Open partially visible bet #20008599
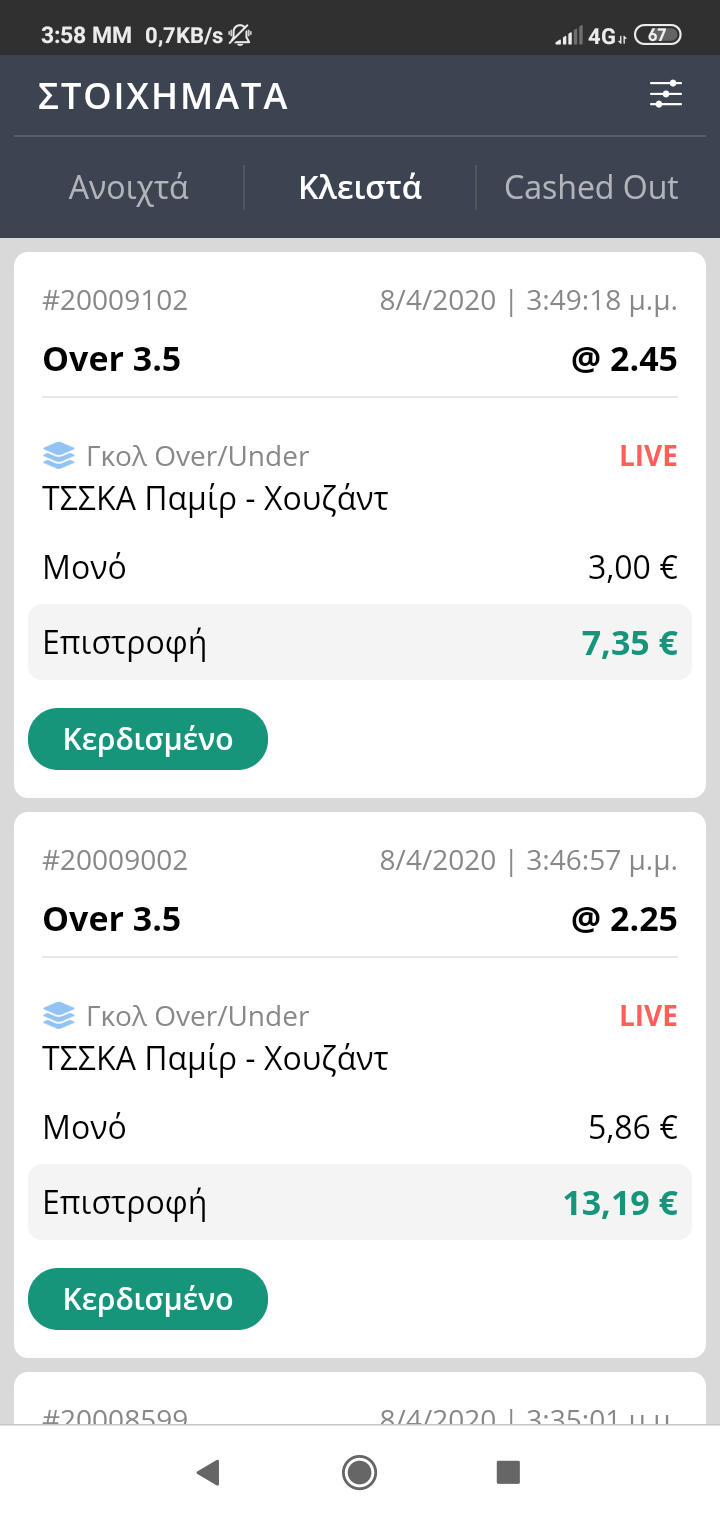Image resolution: width=720 pixels, height=1520 pixels. [360, 1398]
